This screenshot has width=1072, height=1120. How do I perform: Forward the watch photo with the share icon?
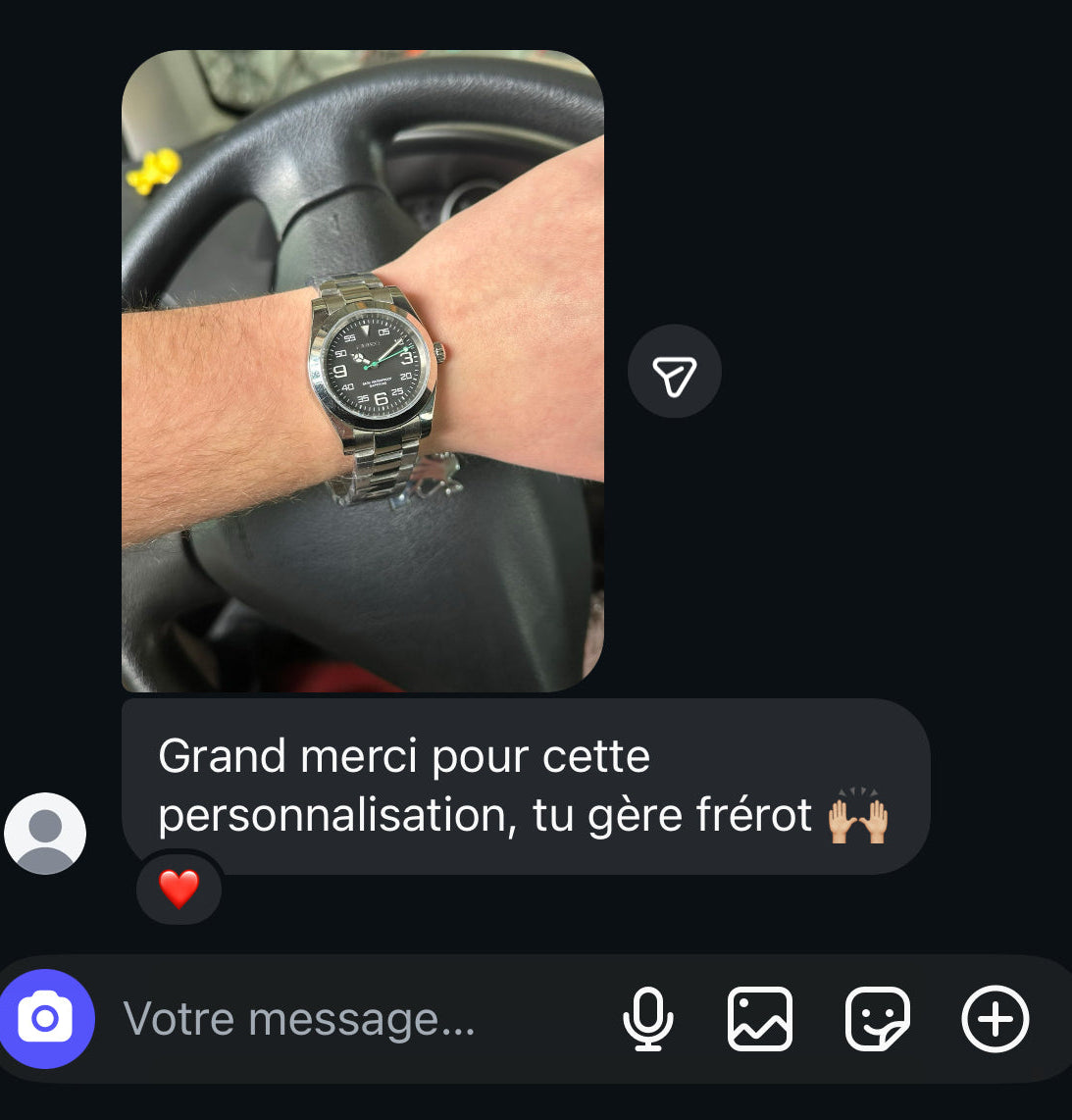click(x=675, y=372)
